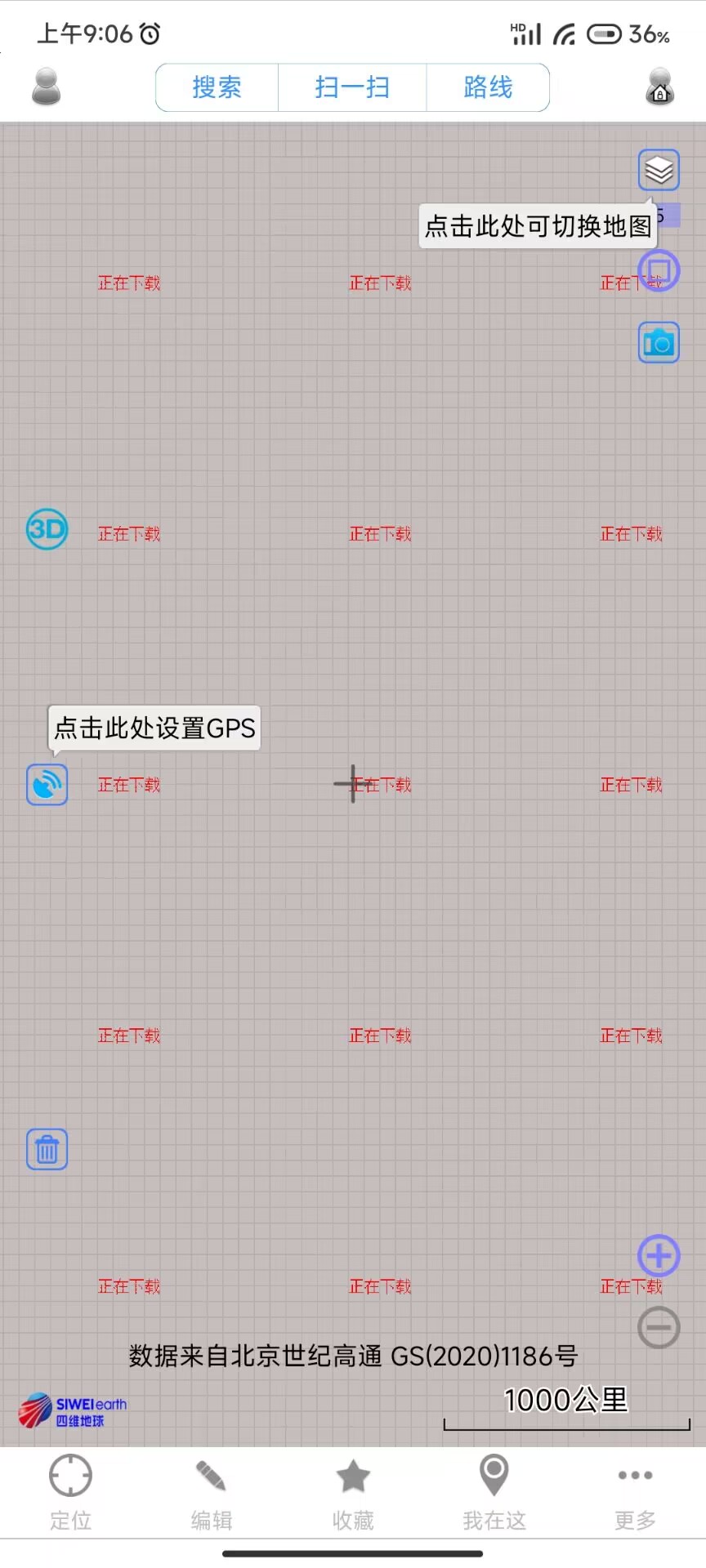Open the 更多 more tab
This screenshot has height=1568, width=706.
click(x=636, y=1492)
